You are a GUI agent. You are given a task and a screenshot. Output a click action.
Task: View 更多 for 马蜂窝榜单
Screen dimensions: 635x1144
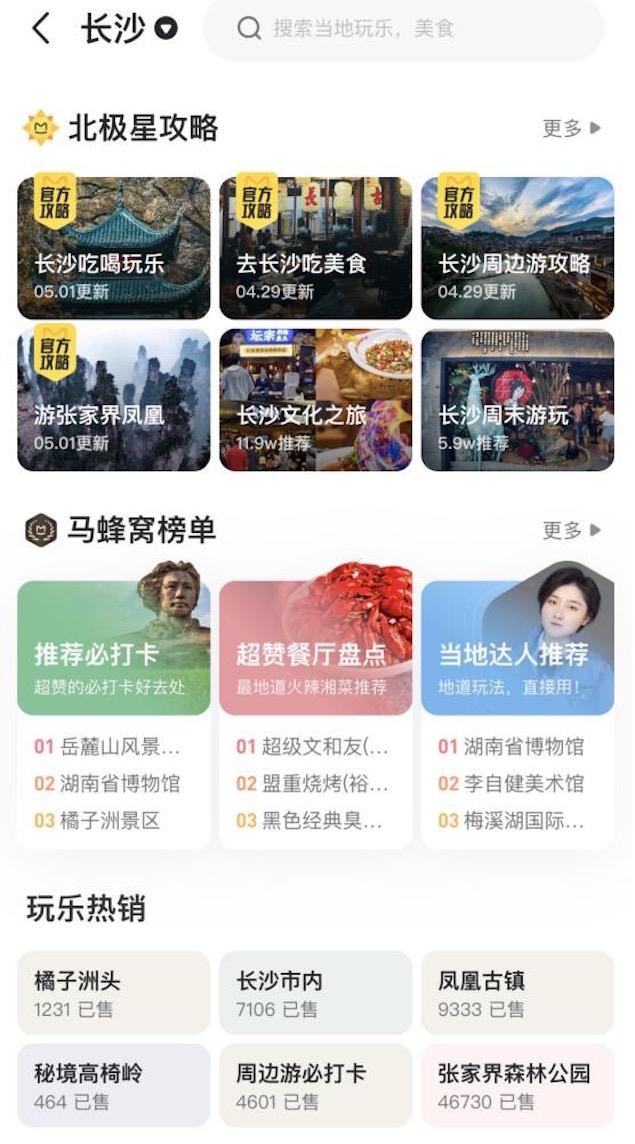tap(572, 530)
